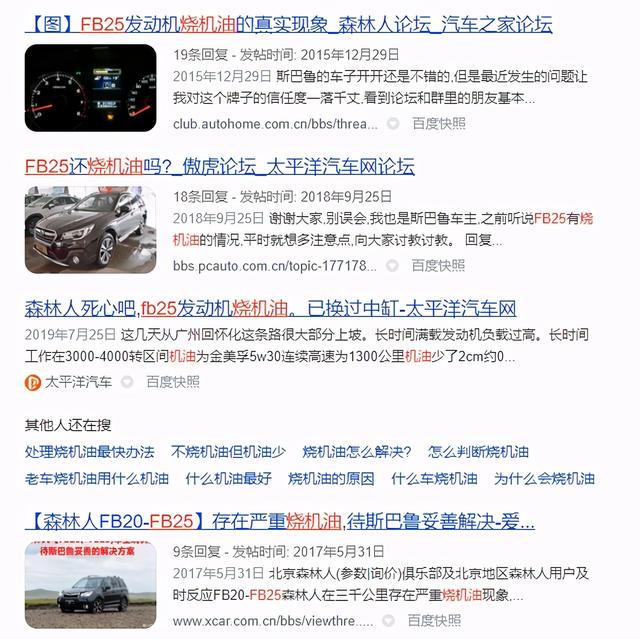Tap the dashboard thumbnail of autohome result

tap(90, 87)
